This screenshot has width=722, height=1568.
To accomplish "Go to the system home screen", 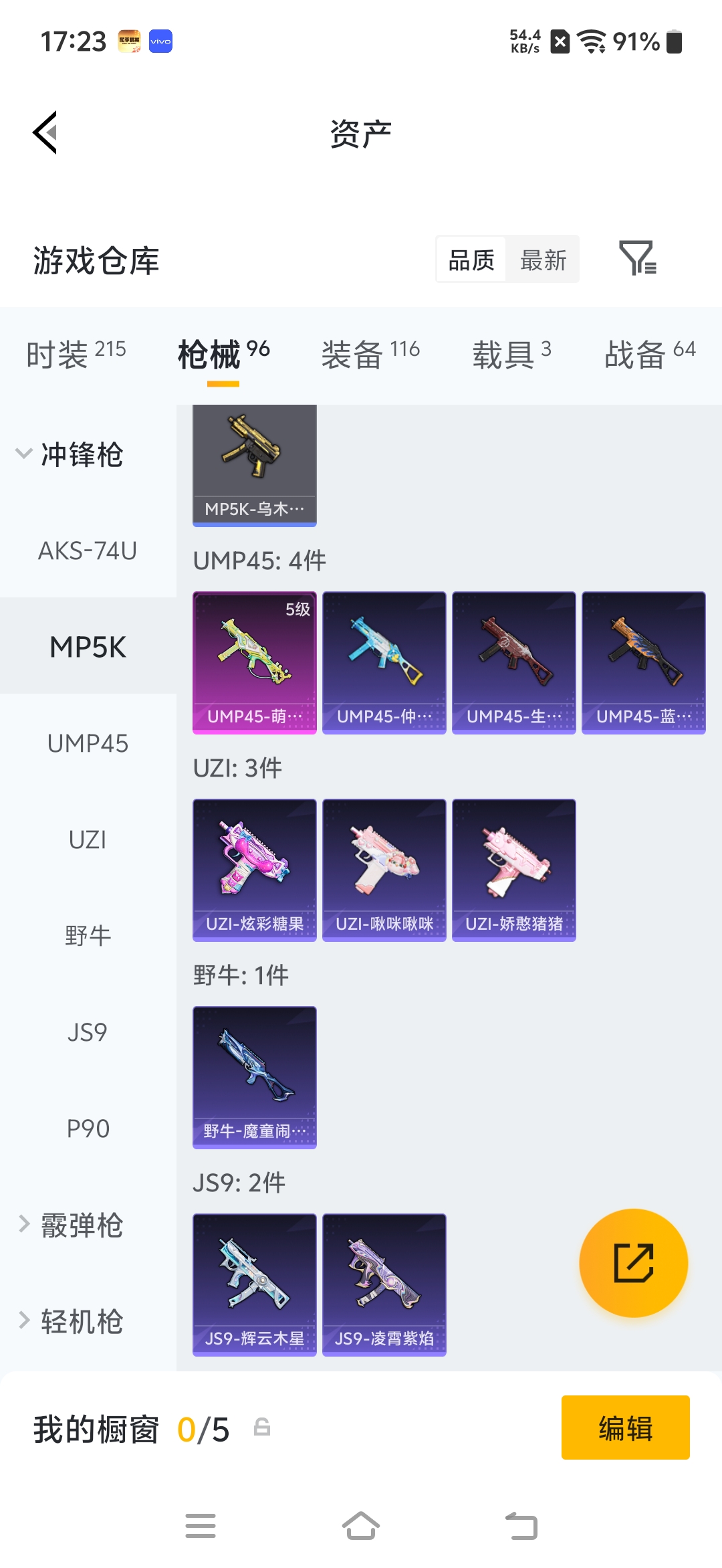I will click(360, 1527).
